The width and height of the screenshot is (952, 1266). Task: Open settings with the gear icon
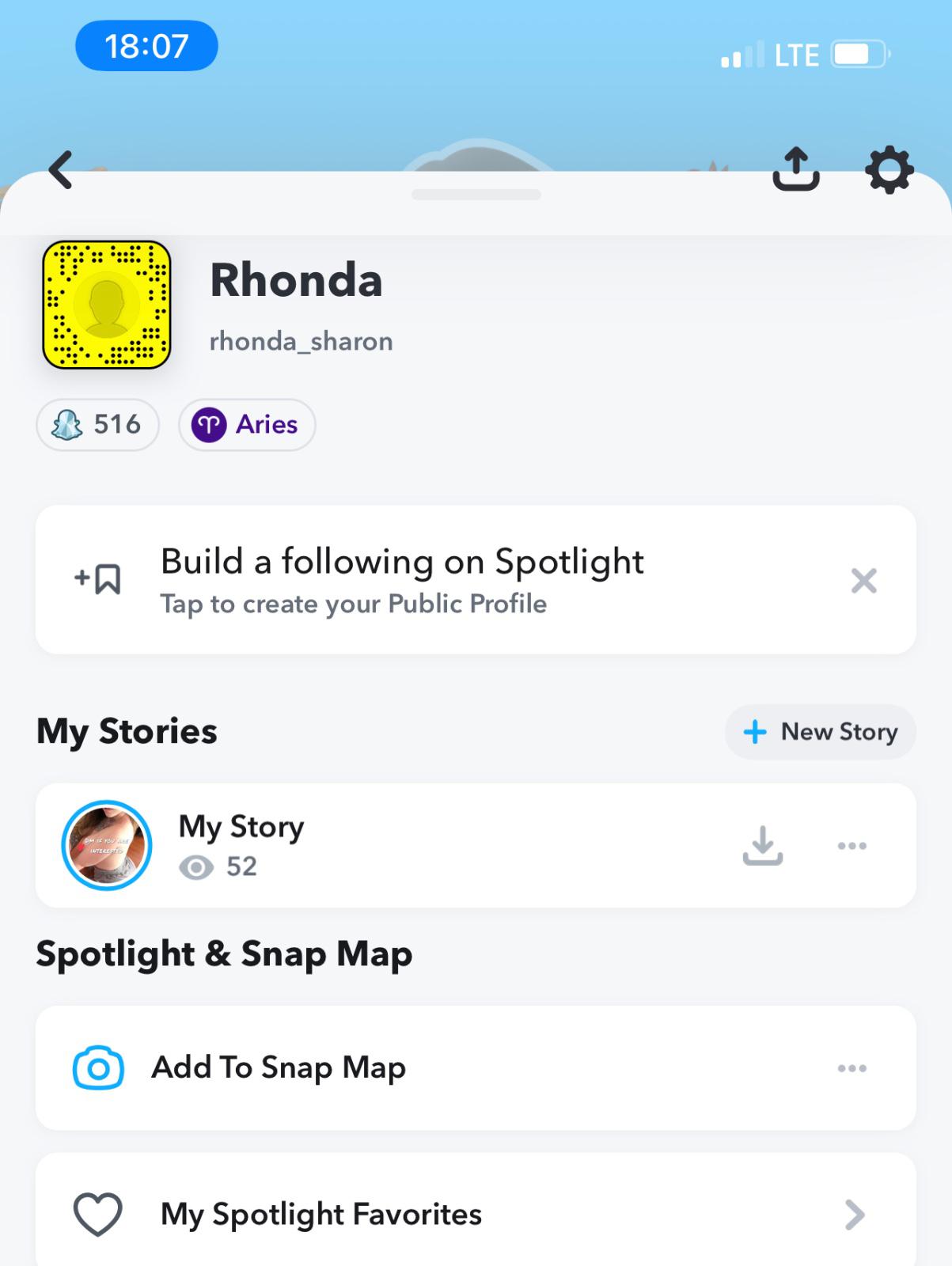point(889,169)
